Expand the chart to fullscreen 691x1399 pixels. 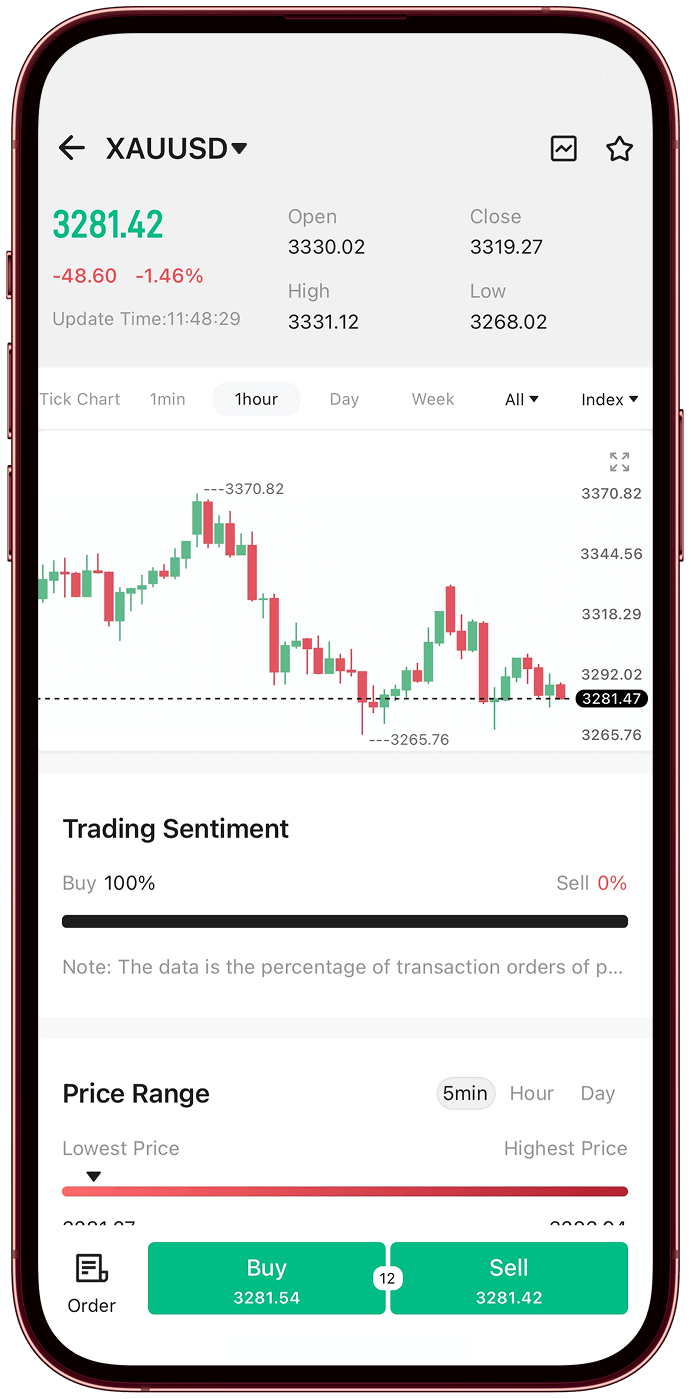[619, 462]
